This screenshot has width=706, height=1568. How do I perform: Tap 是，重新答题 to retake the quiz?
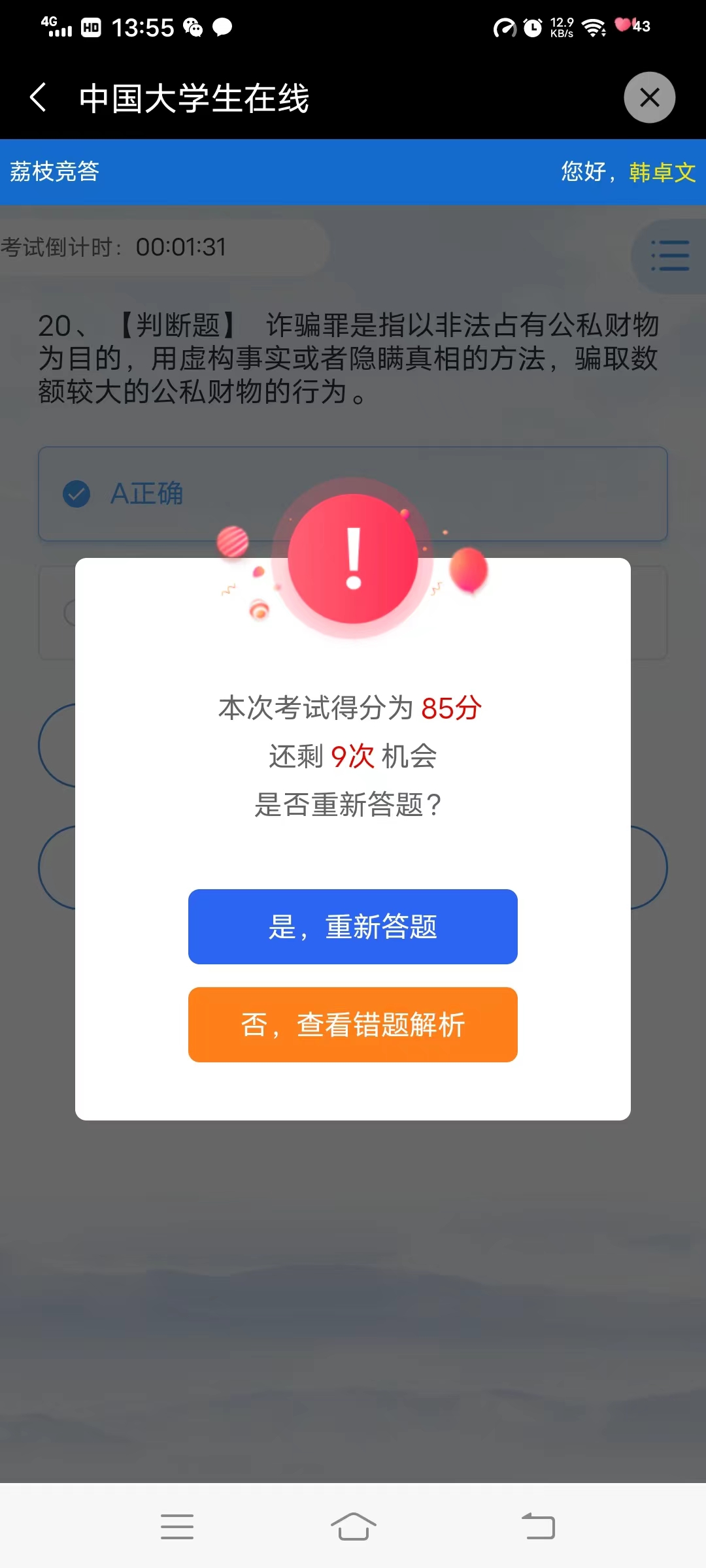point(353,926)
